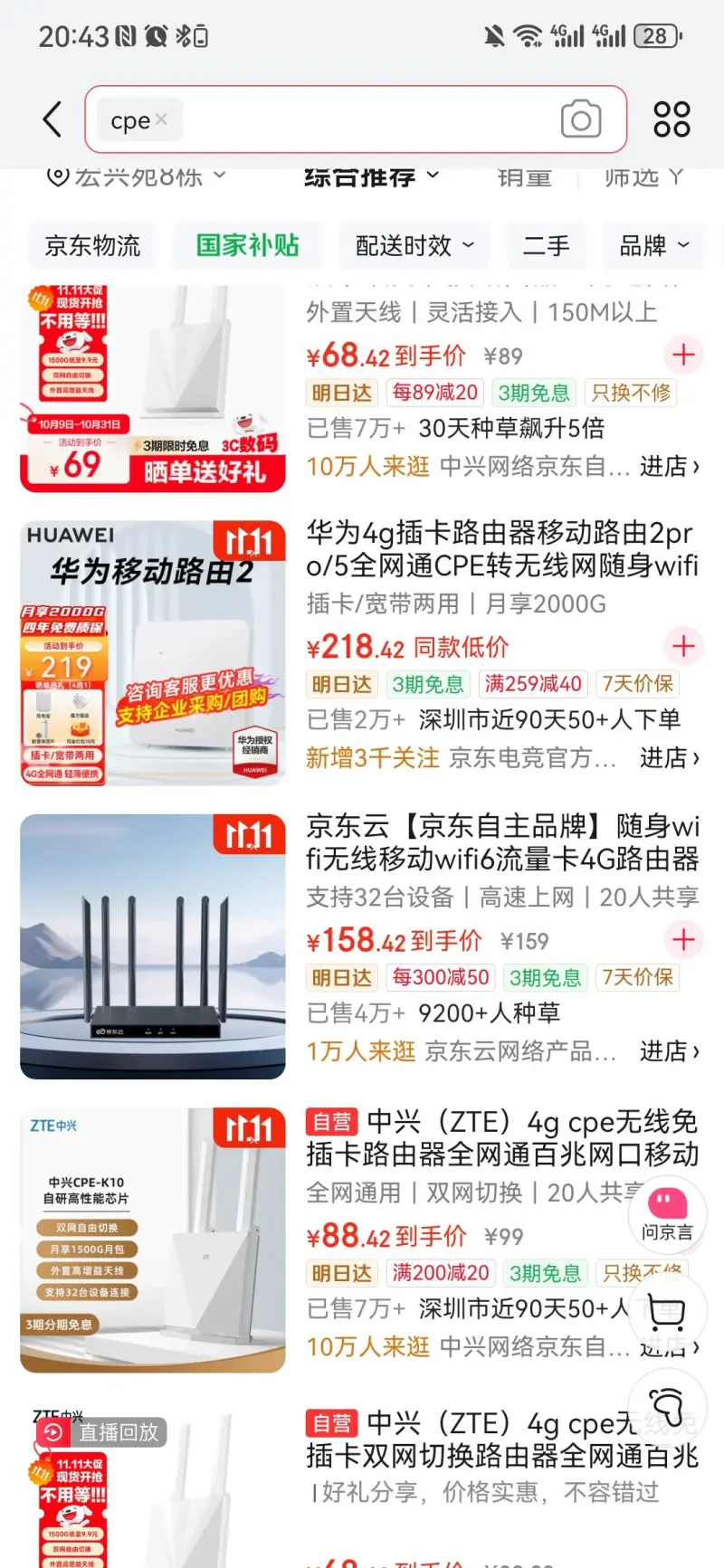
Task: Ask the 问京言 assistant
Action: [667, 1214]
